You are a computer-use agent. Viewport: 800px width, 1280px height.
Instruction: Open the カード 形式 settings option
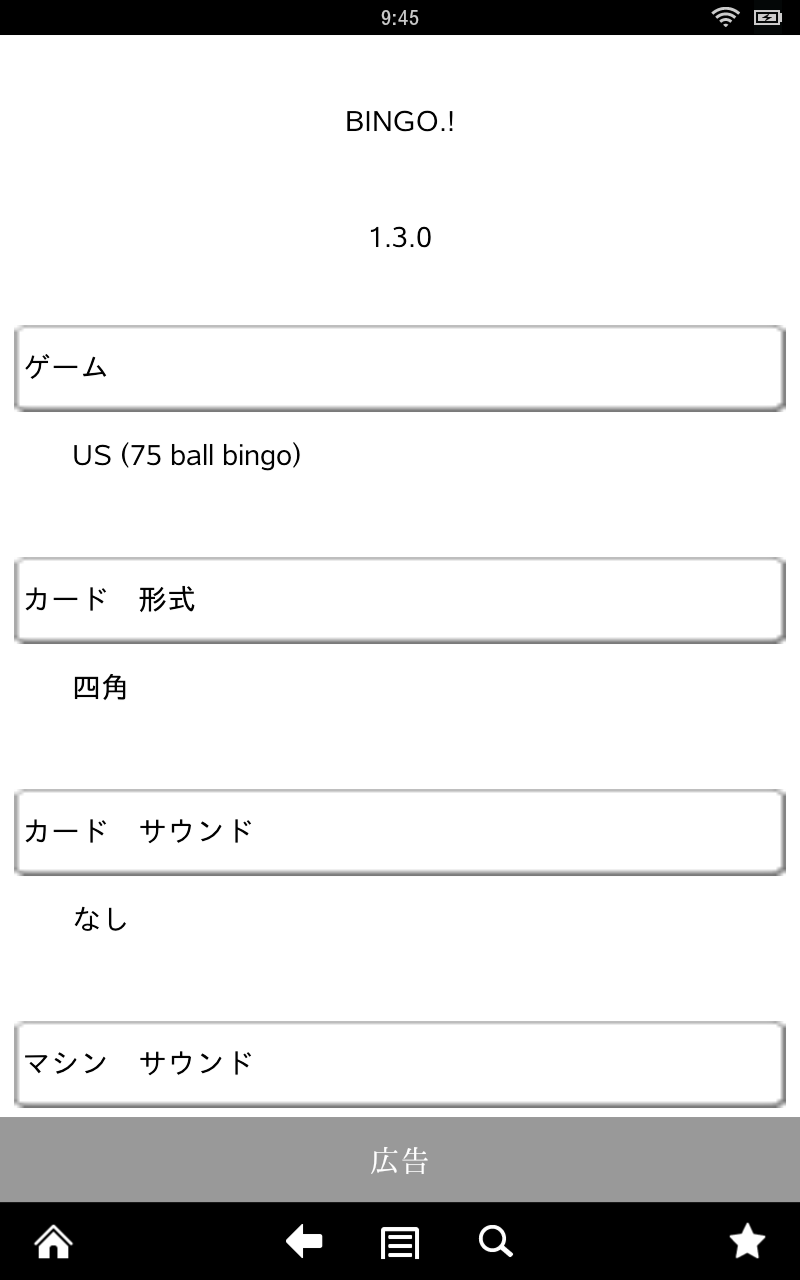pyautogui.click(x=400, y=600)
